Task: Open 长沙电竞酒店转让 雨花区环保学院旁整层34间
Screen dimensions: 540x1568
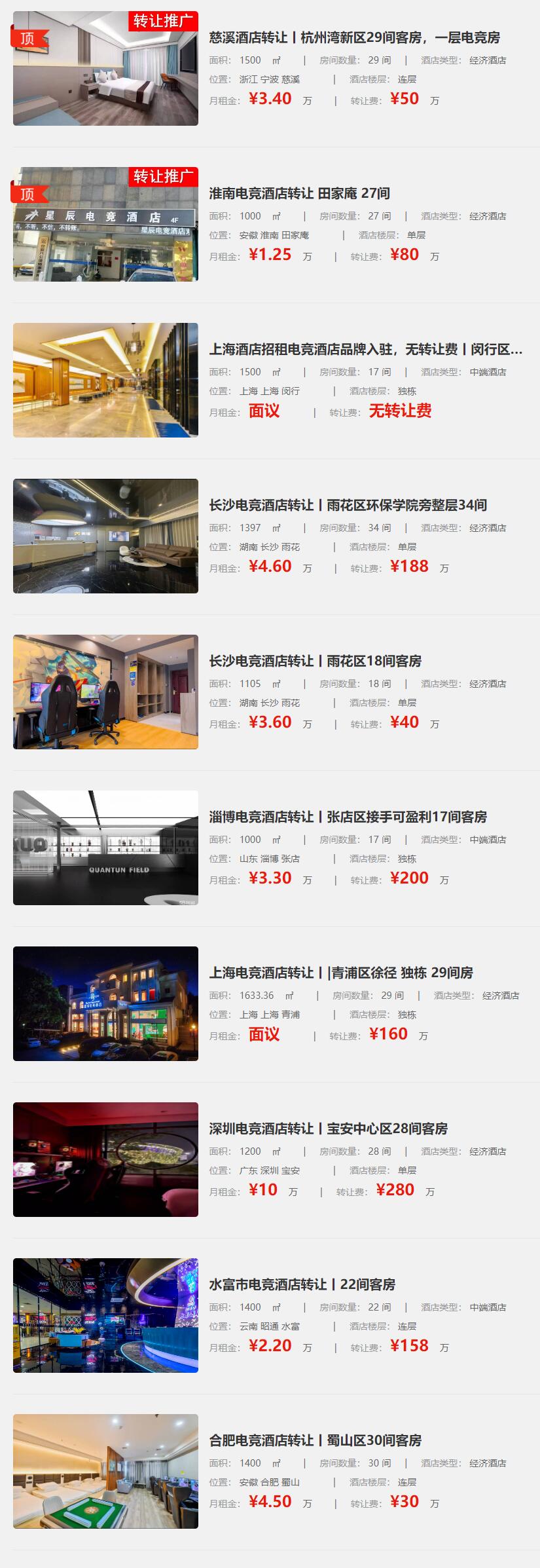Action: (x=348, y=506)
